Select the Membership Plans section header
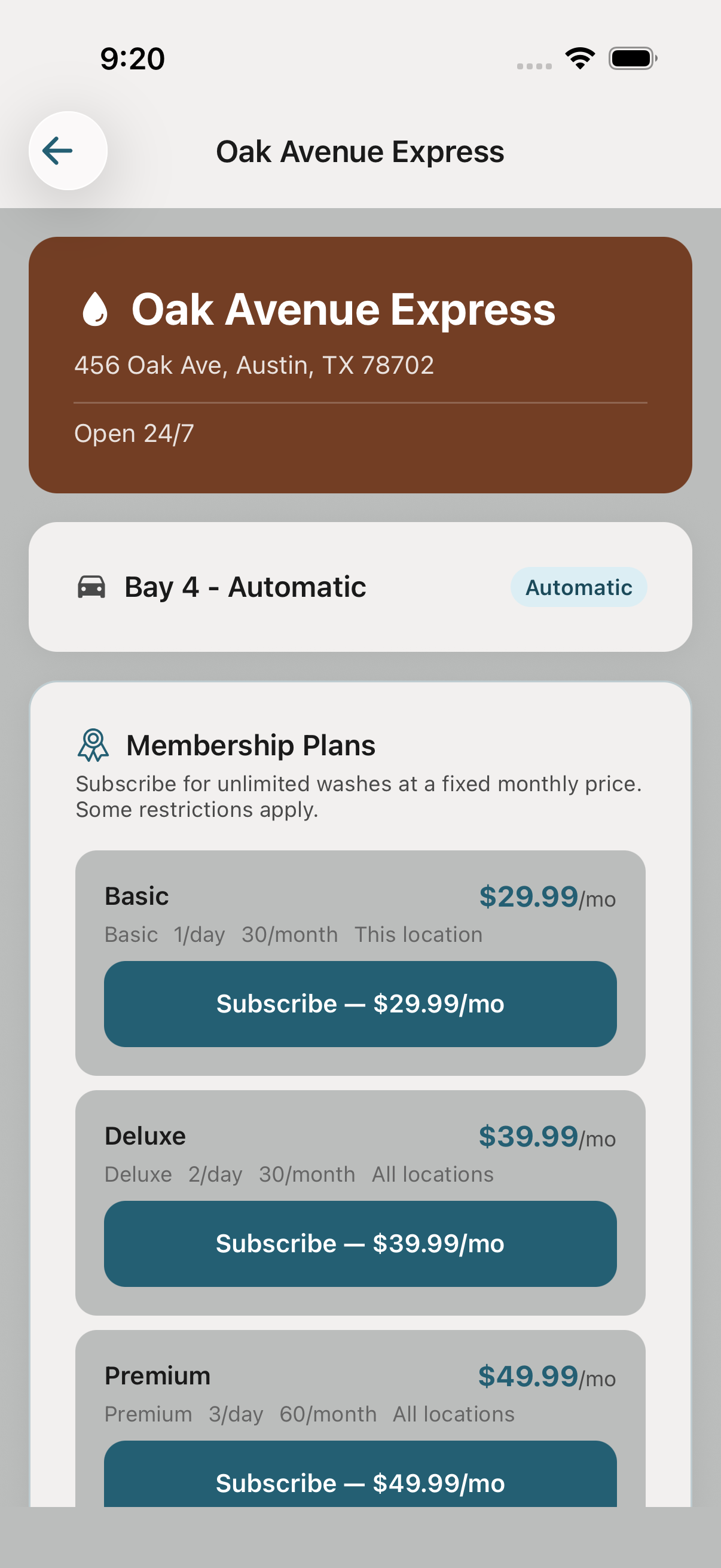 click(x=249, y=745)
